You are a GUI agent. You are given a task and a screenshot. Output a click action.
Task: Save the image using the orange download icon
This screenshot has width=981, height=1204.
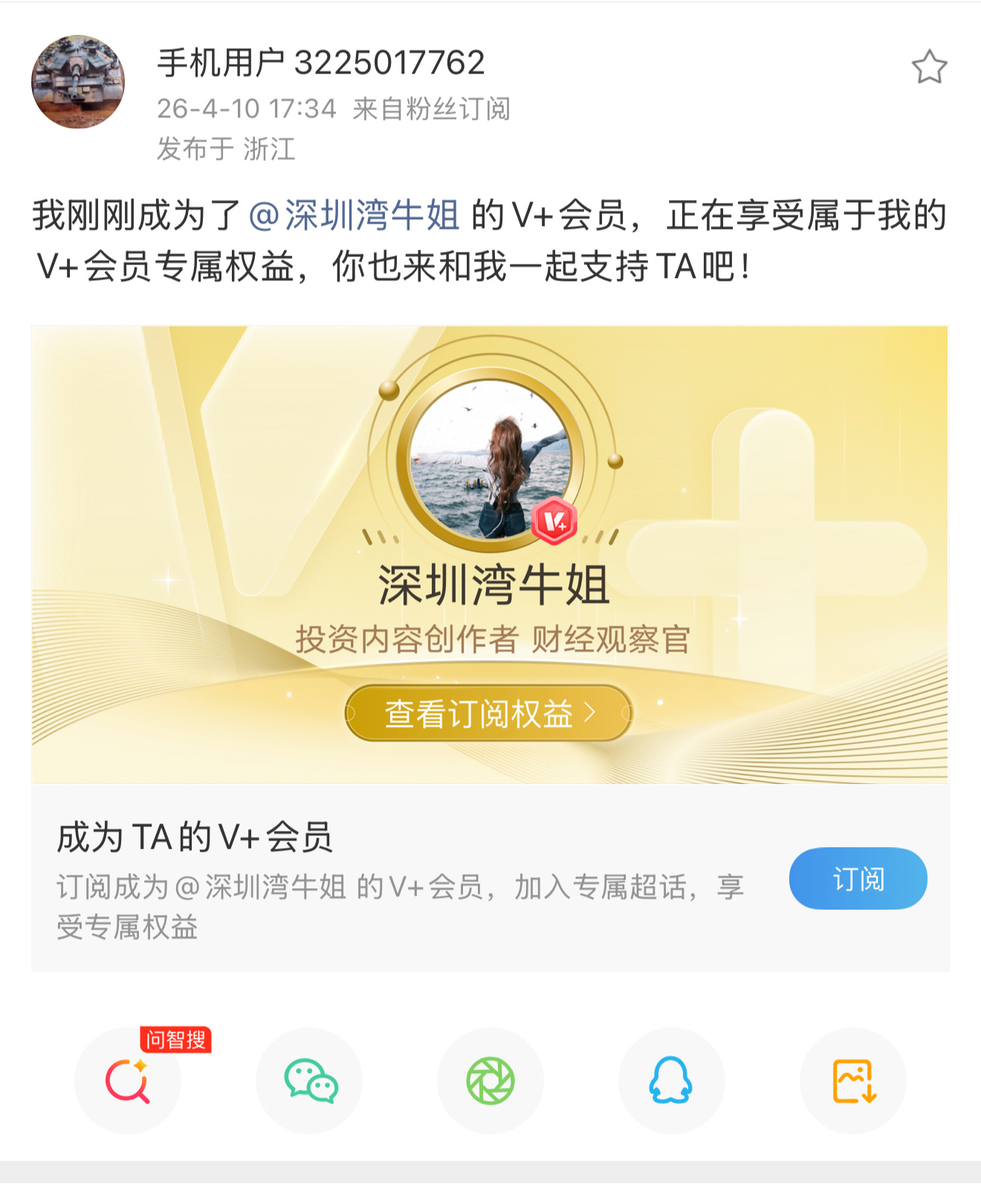click(853, 1082)
